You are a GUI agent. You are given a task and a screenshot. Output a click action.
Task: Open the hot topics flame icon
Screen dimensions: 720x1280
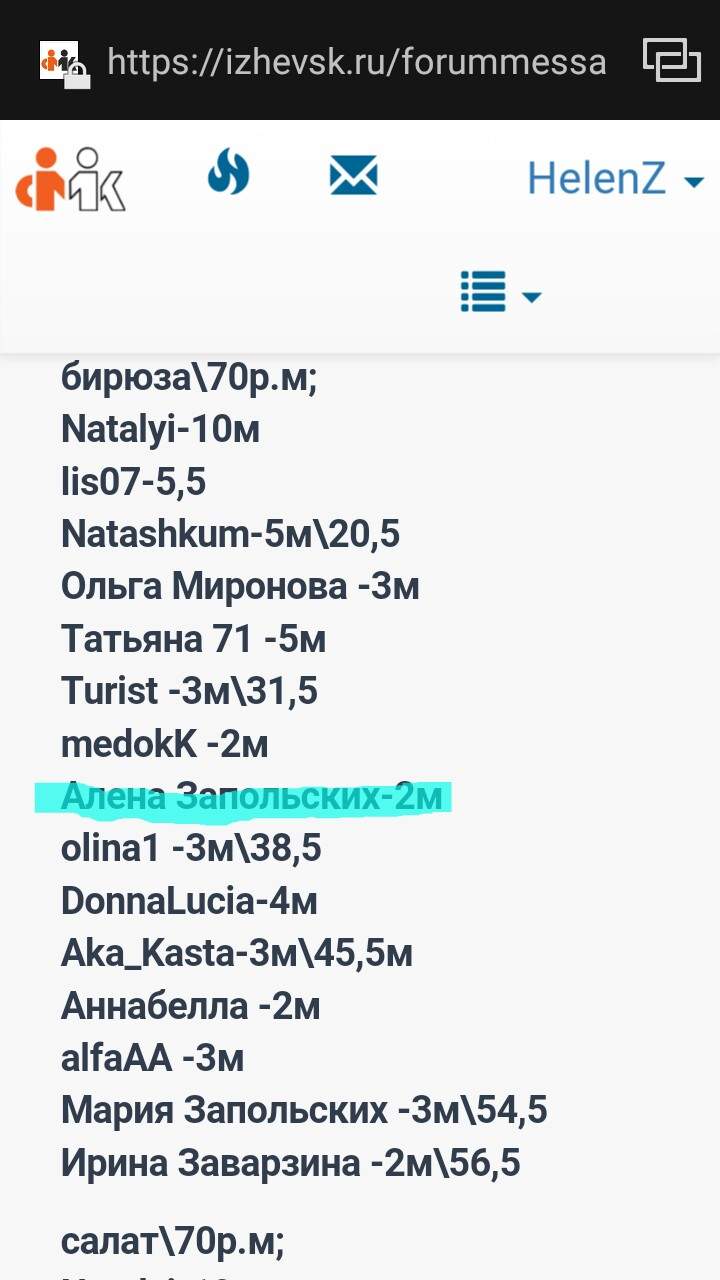[x=228, y=176]
